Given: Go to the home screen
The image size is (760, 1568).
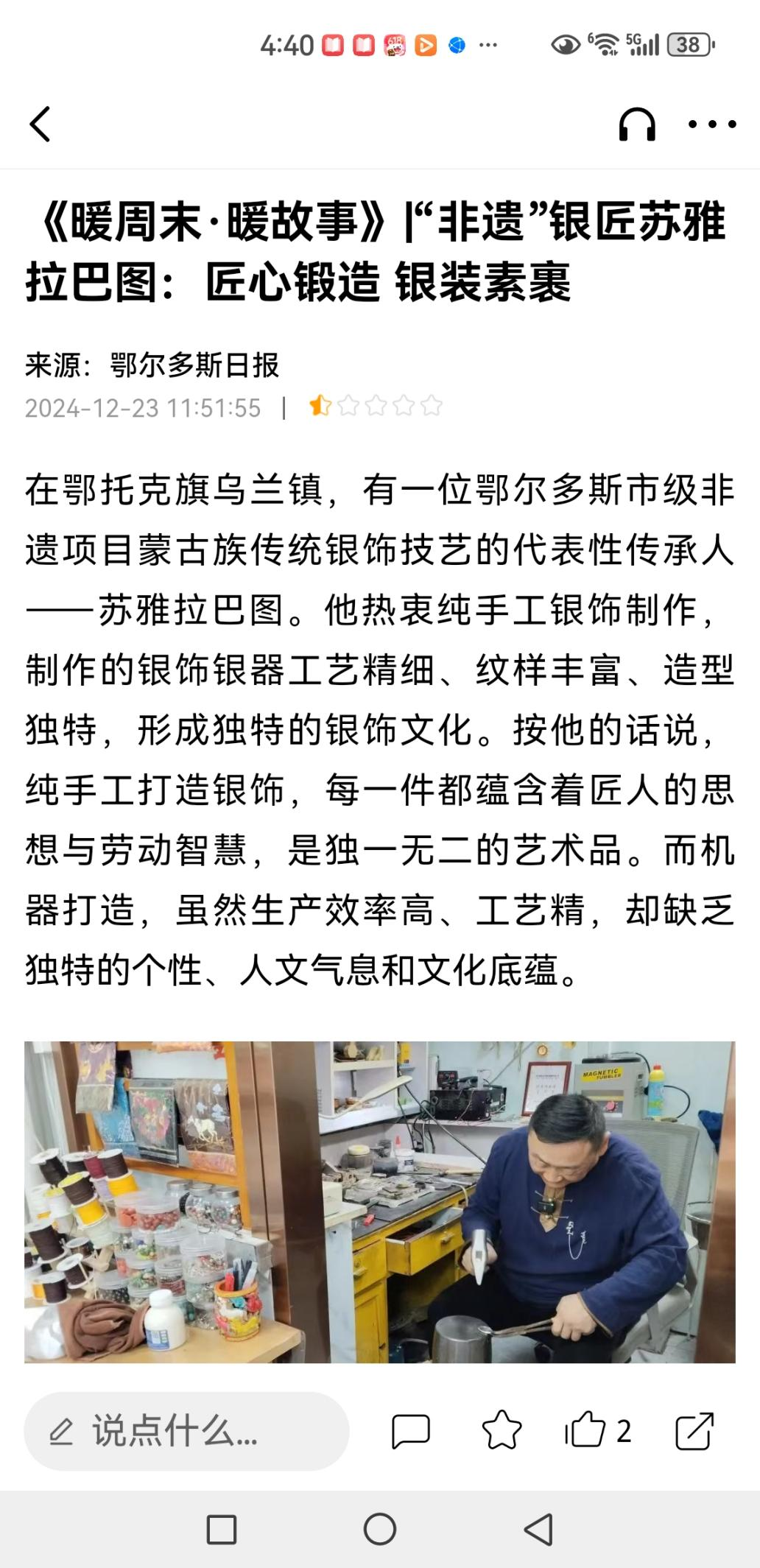Looking at the screenshot, I should (x=380, y=1530).
